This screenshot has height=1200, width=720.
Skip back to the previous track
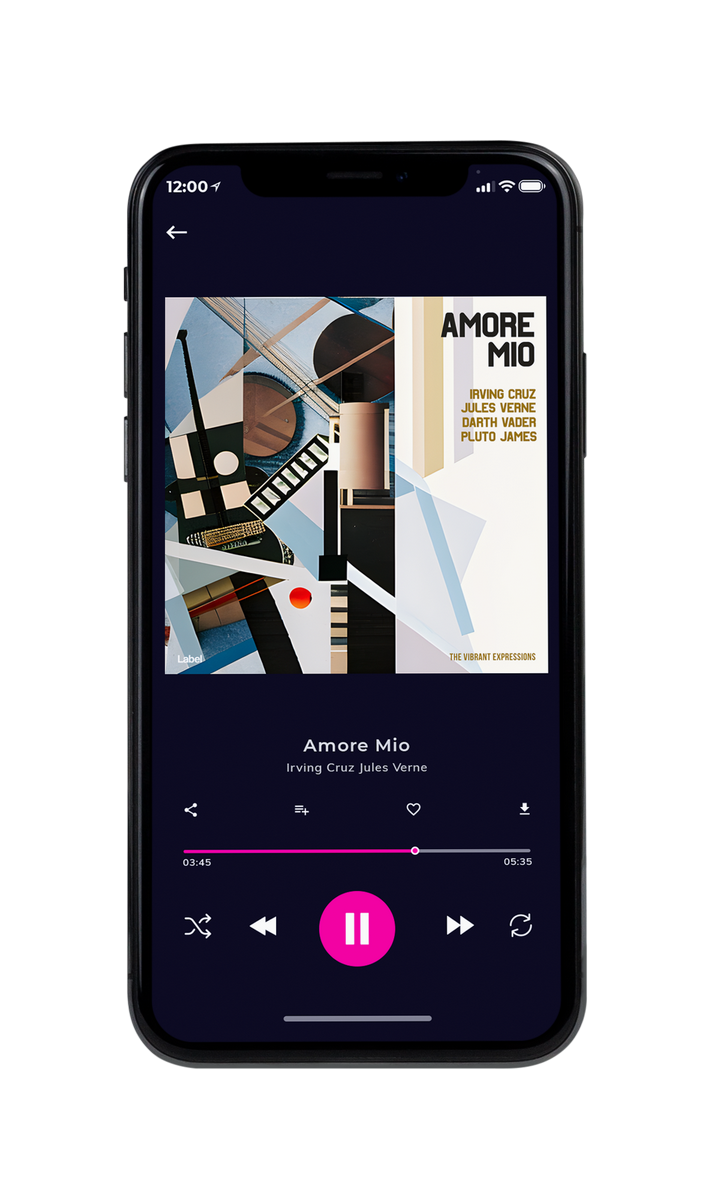[x=263, y=926]
